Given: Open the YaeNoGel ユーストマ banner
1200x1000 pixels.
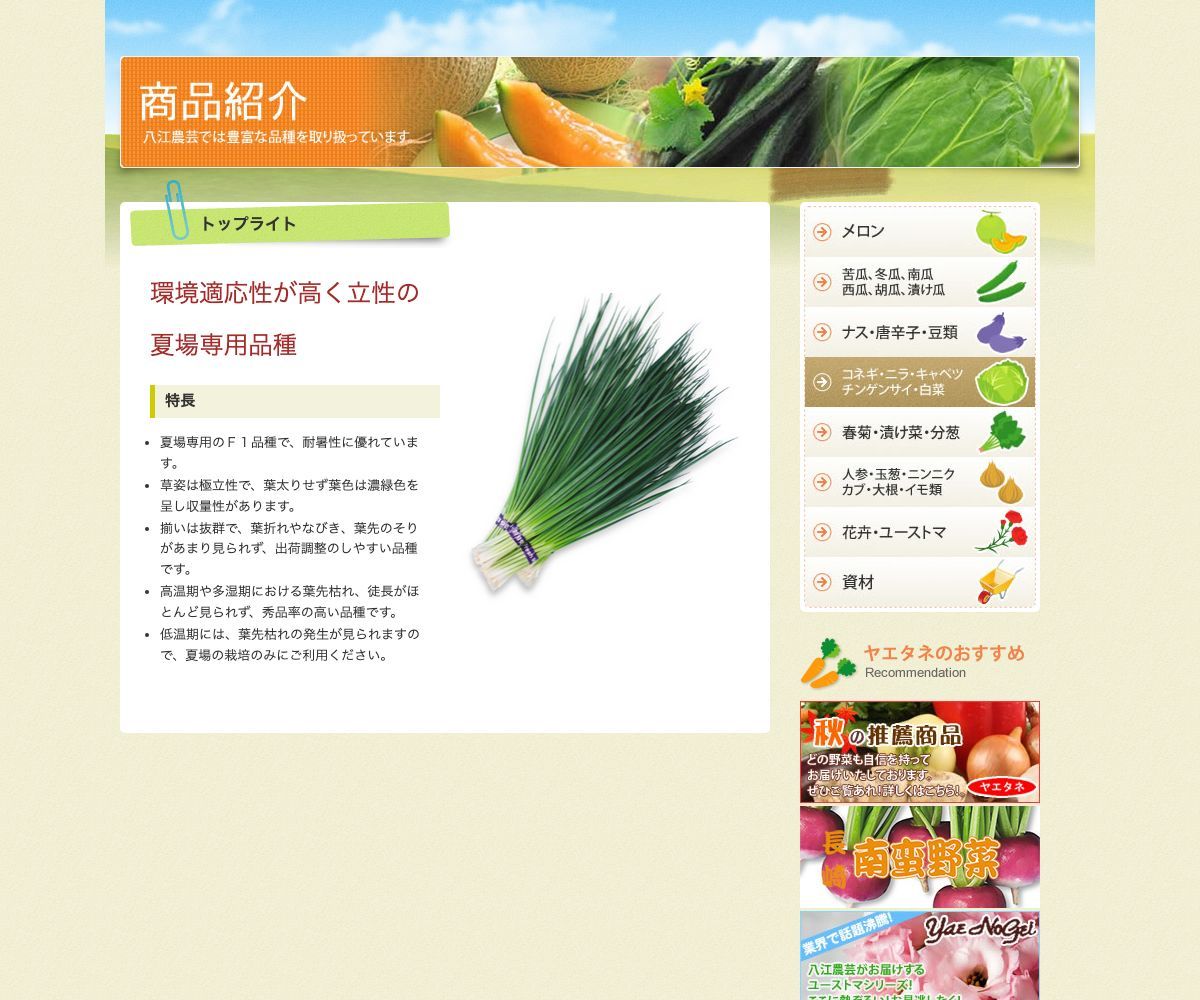Looking at the screenshot, I should click(919, 956).
